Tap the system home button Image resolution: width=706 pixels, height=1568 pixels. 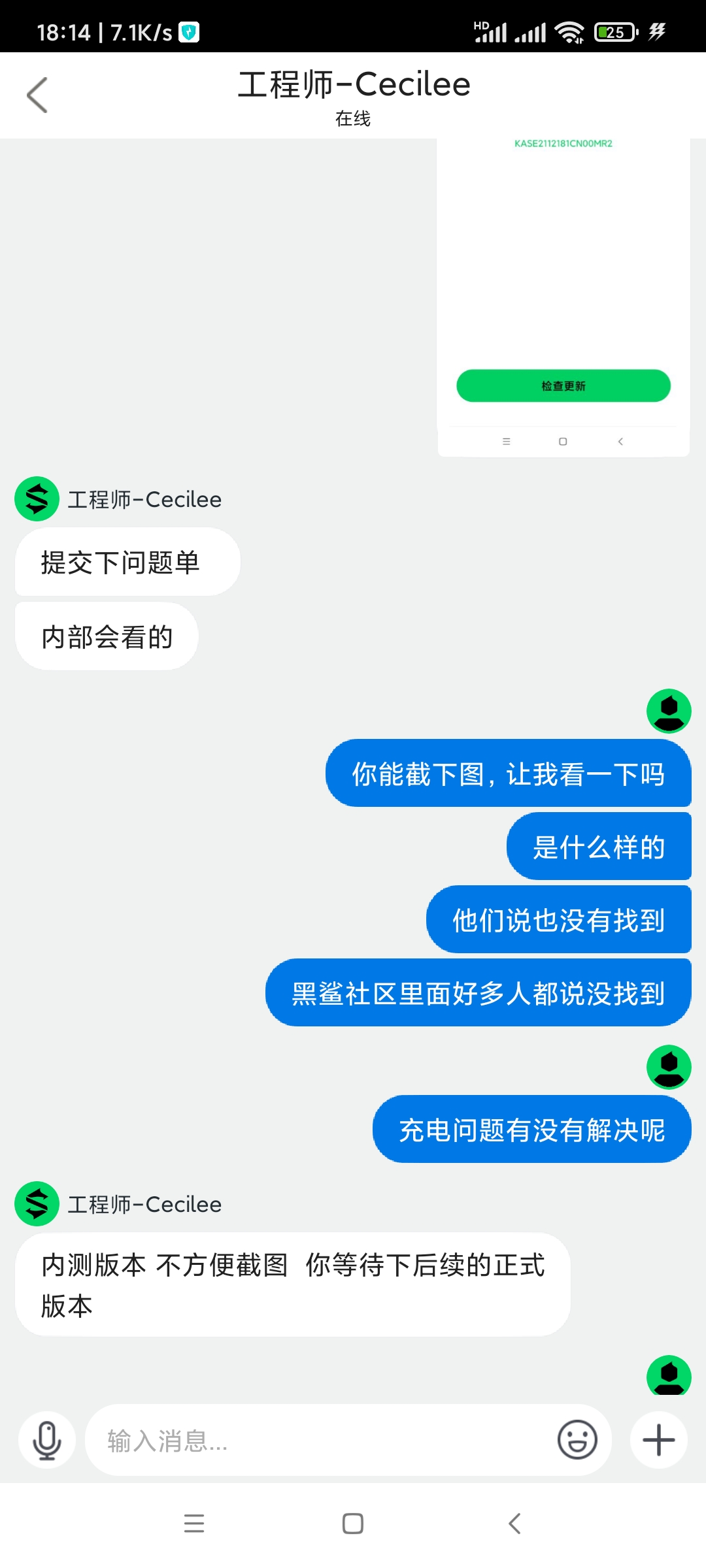point(353,1524)
